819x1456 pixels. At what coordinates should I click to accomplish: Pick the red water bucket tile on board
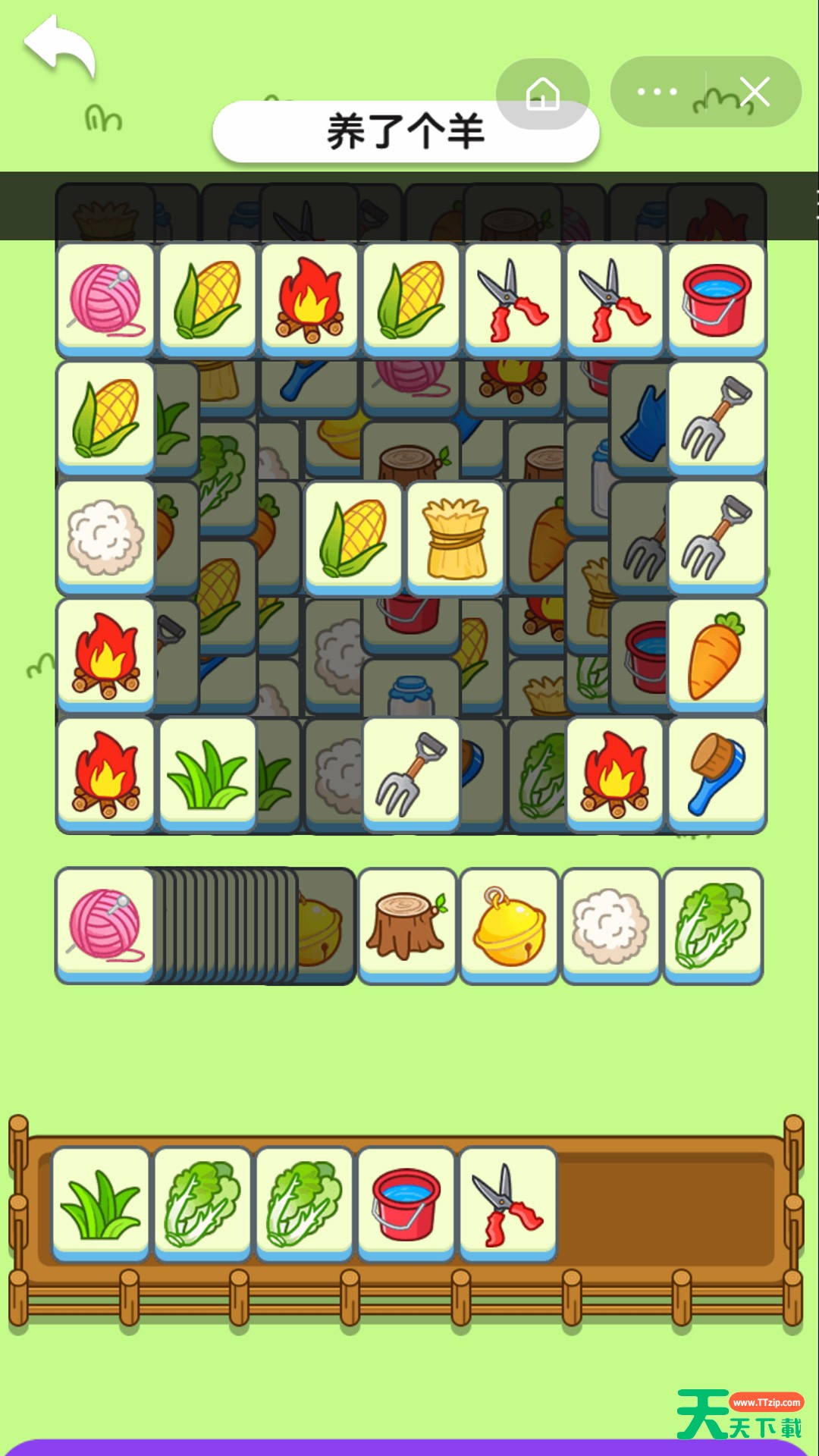point(716,300)
